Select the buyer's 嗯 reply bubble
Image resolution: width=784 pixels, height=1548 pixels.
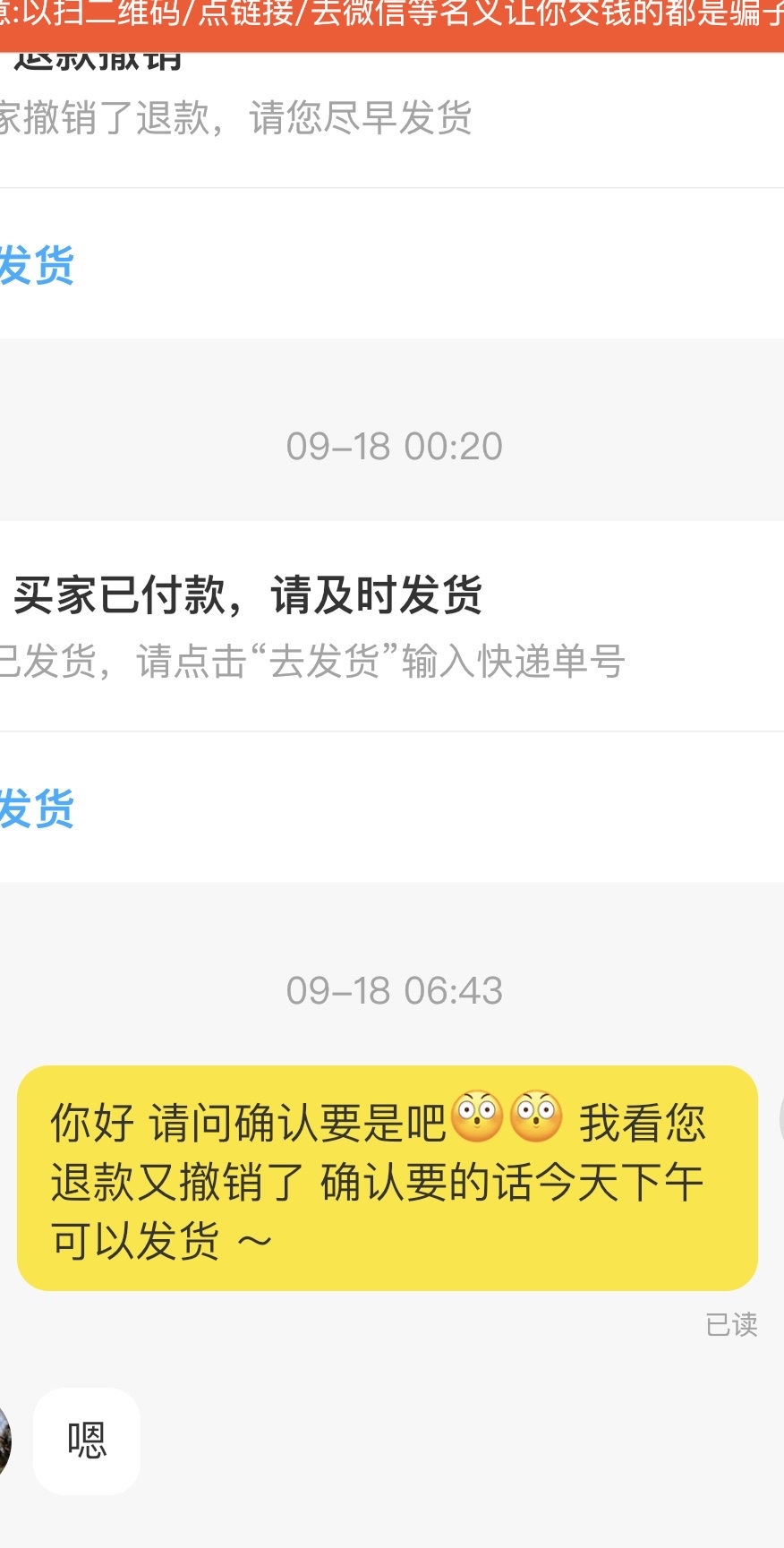point(86,1441)
